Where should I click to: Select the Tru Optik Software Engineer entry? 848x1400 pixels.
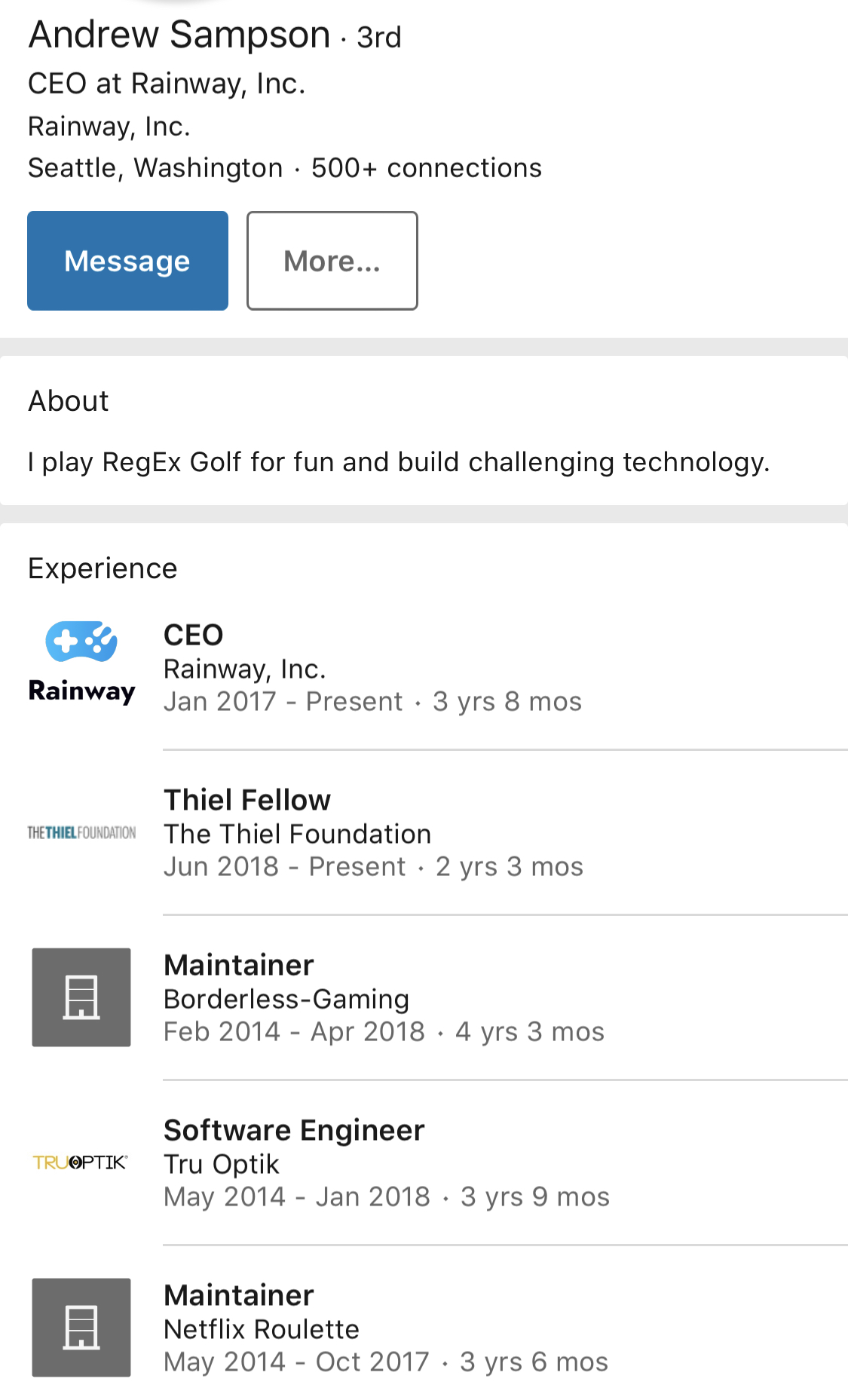[x=424, y=1163]
